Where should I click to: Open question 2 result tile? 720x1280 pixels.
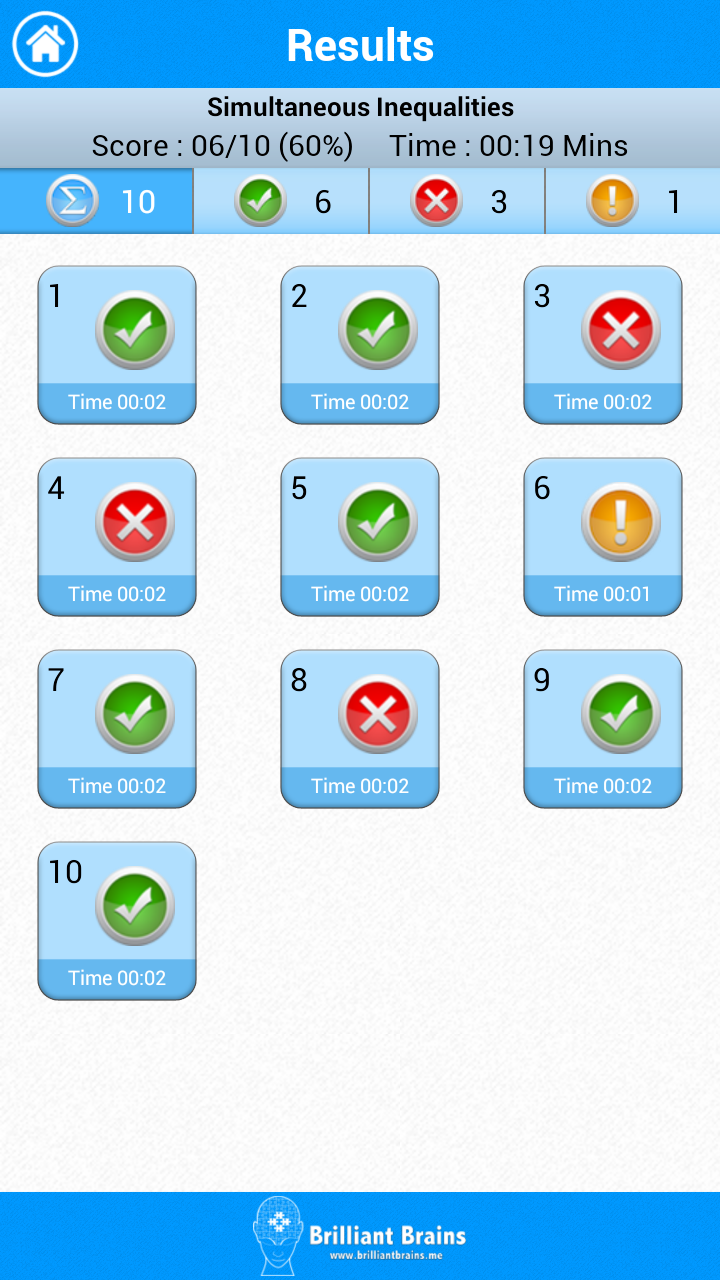[359, 345]
